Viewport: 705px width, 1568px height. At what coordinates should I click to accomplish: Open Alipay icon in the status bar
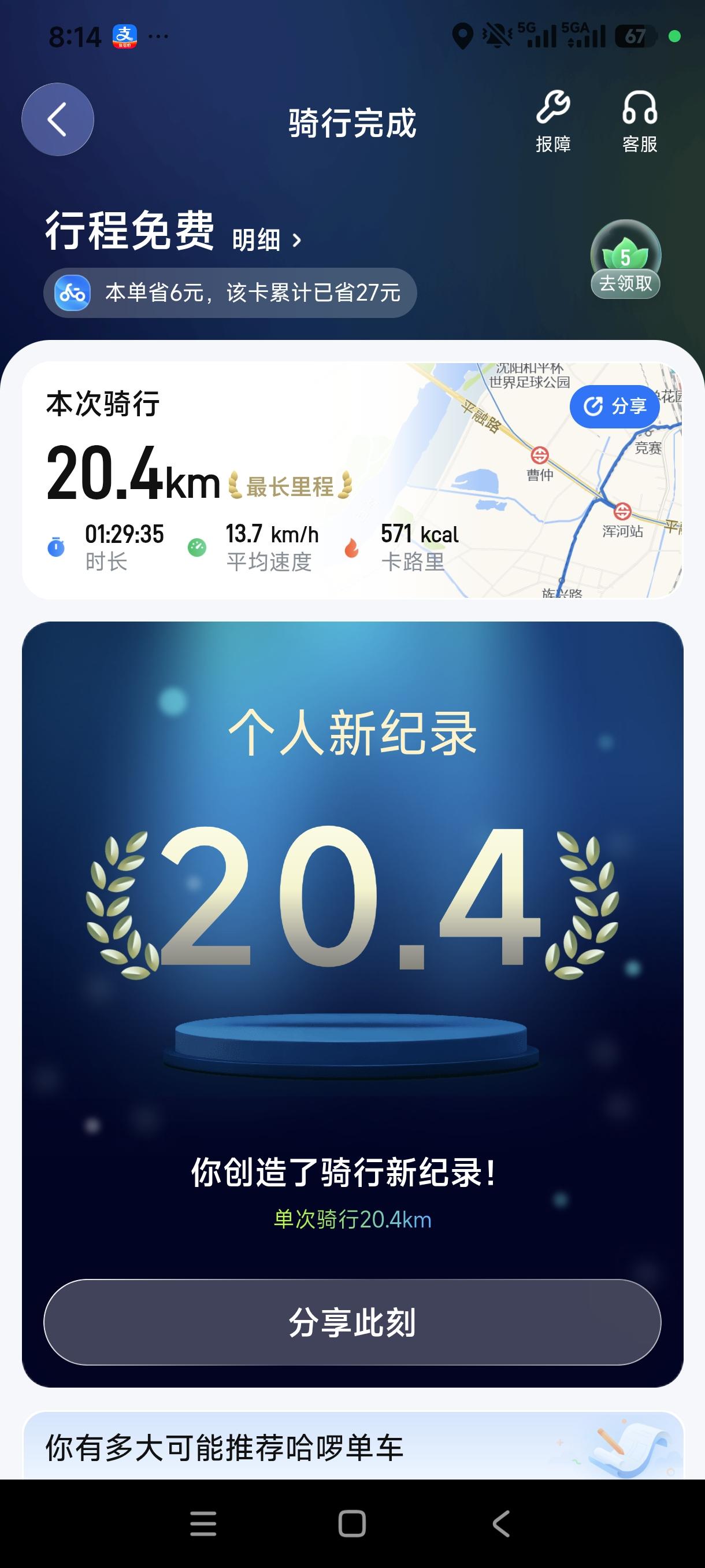125,36
